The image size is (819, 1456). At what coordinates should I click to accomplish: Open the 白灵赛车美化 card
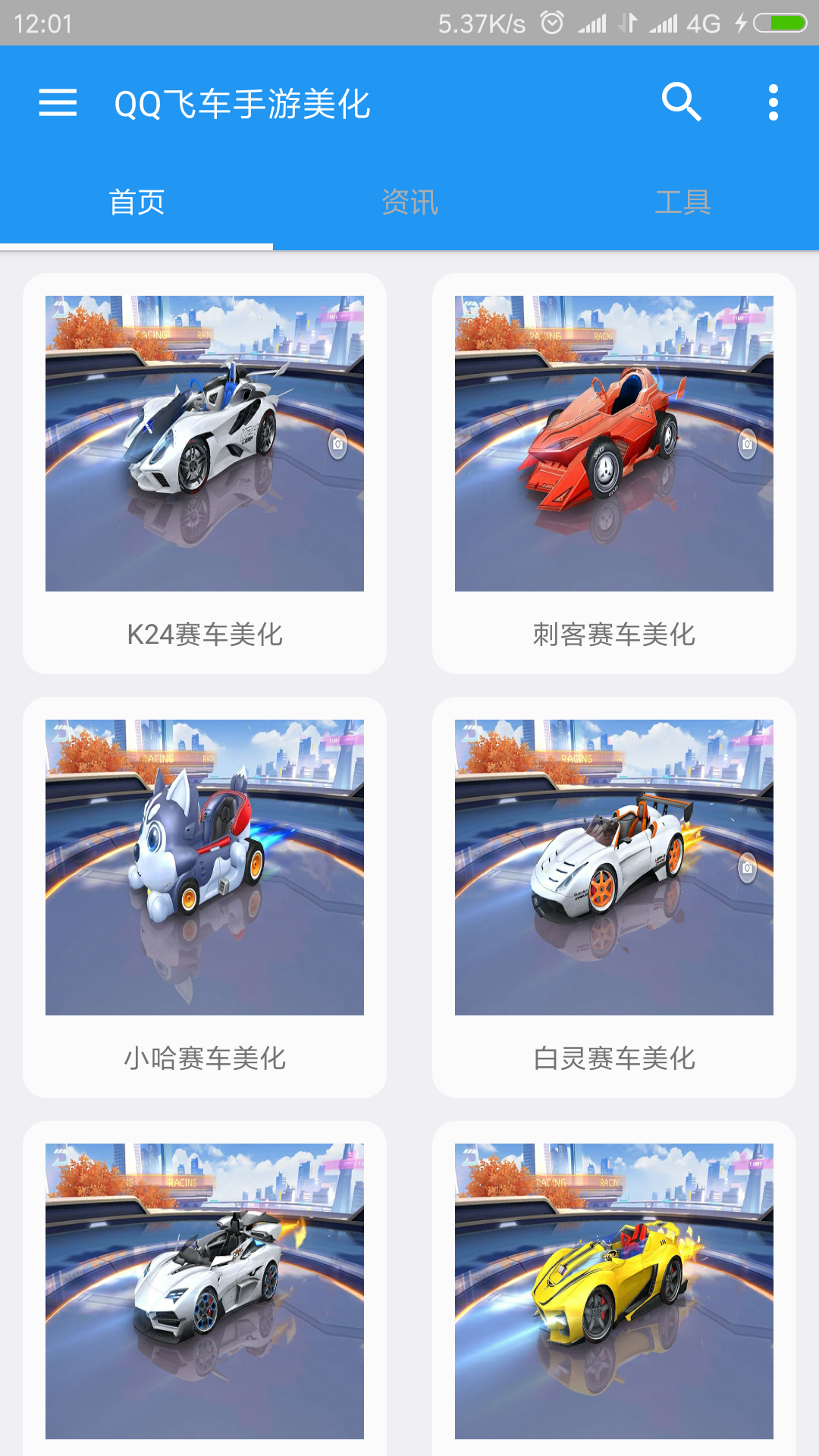614,897
